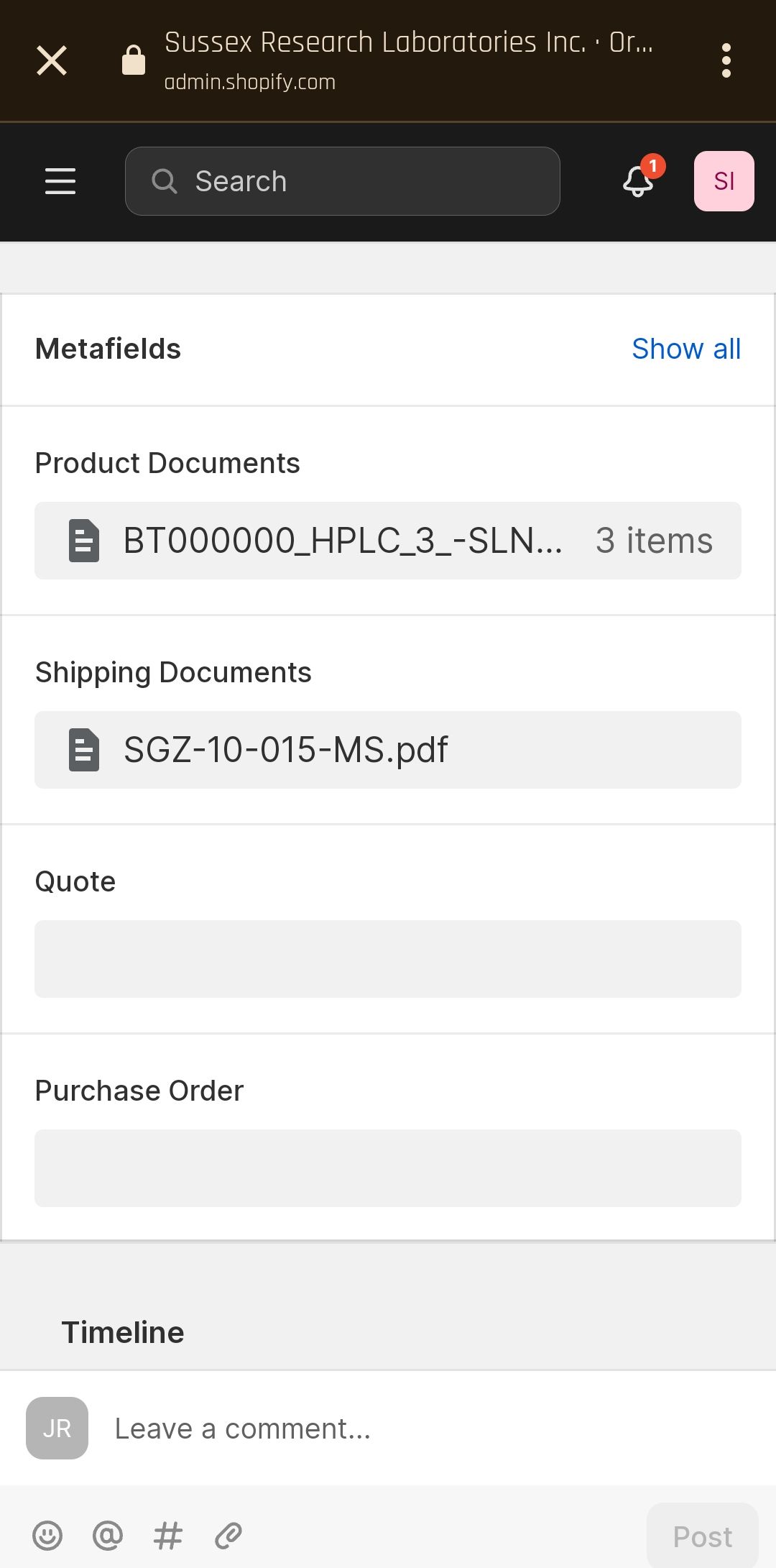Add a hashtag reference to the comment
This screenshot has width=776, height=1568.
pos(168,1536)
